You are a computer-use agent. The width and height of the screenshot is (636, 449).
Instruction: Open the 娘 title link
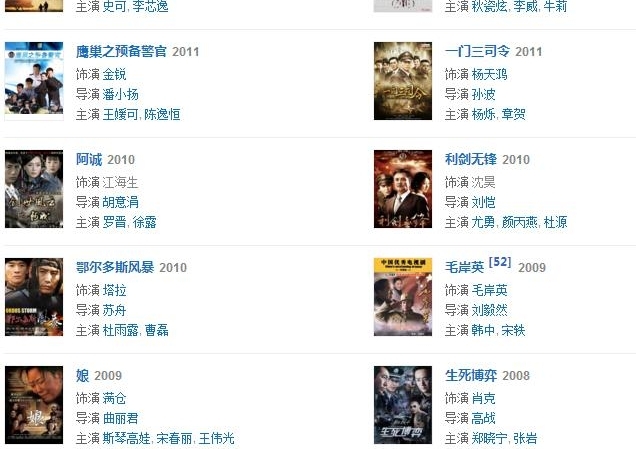(x=83, y=376)
